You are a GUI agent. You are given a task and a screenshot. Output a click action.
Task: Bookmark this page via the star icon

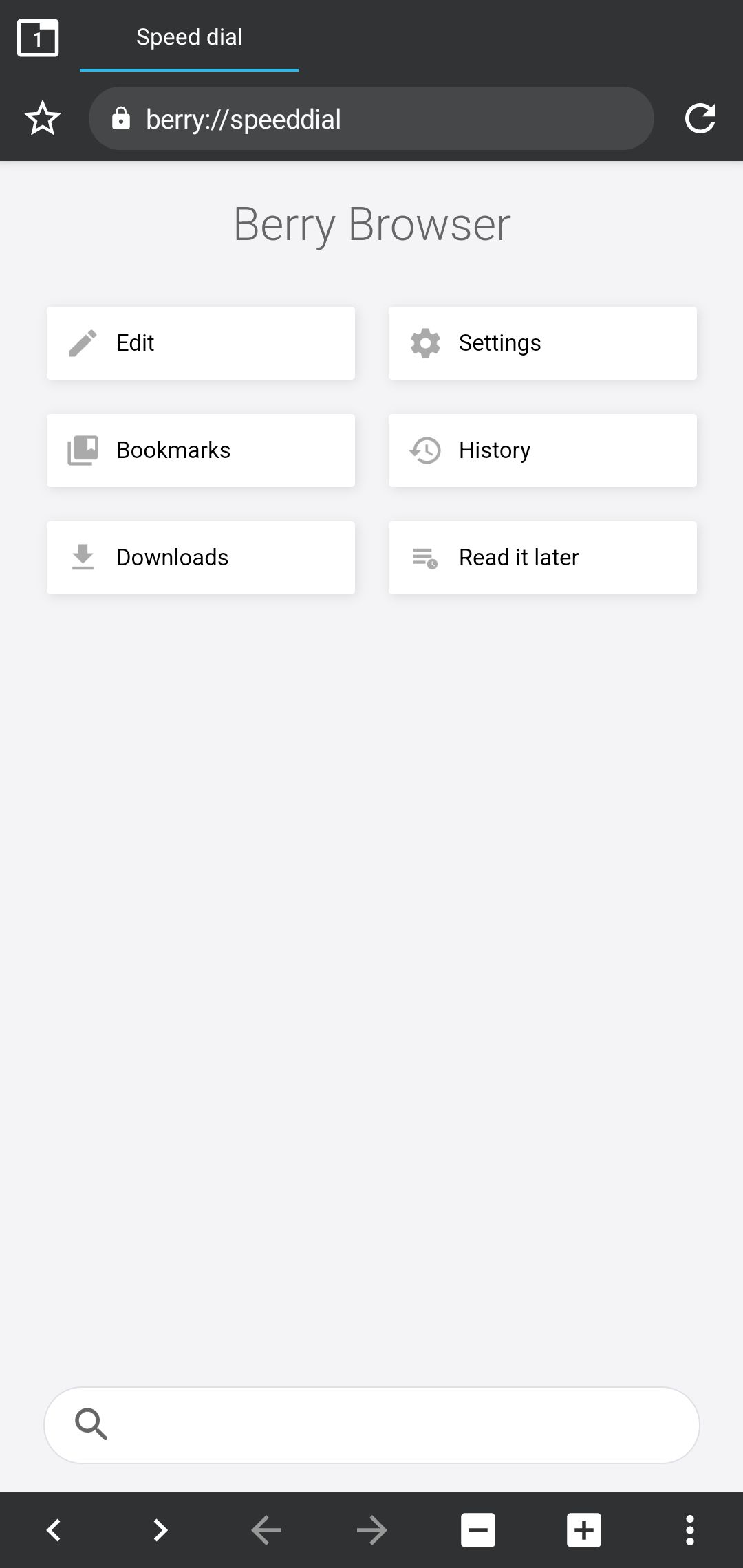(x=43, y=118)
